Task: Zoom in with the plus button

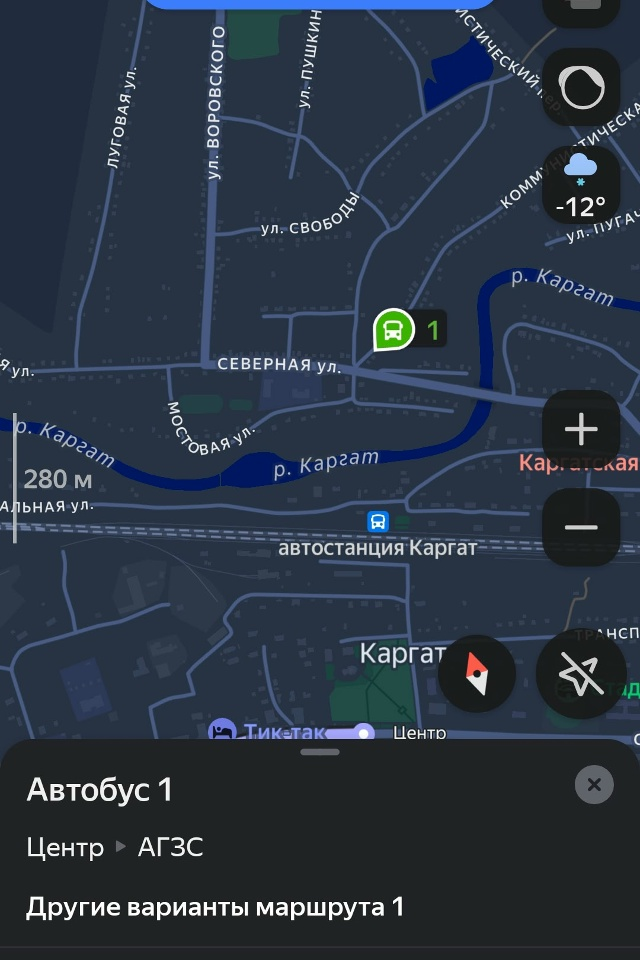Action: 581,429
